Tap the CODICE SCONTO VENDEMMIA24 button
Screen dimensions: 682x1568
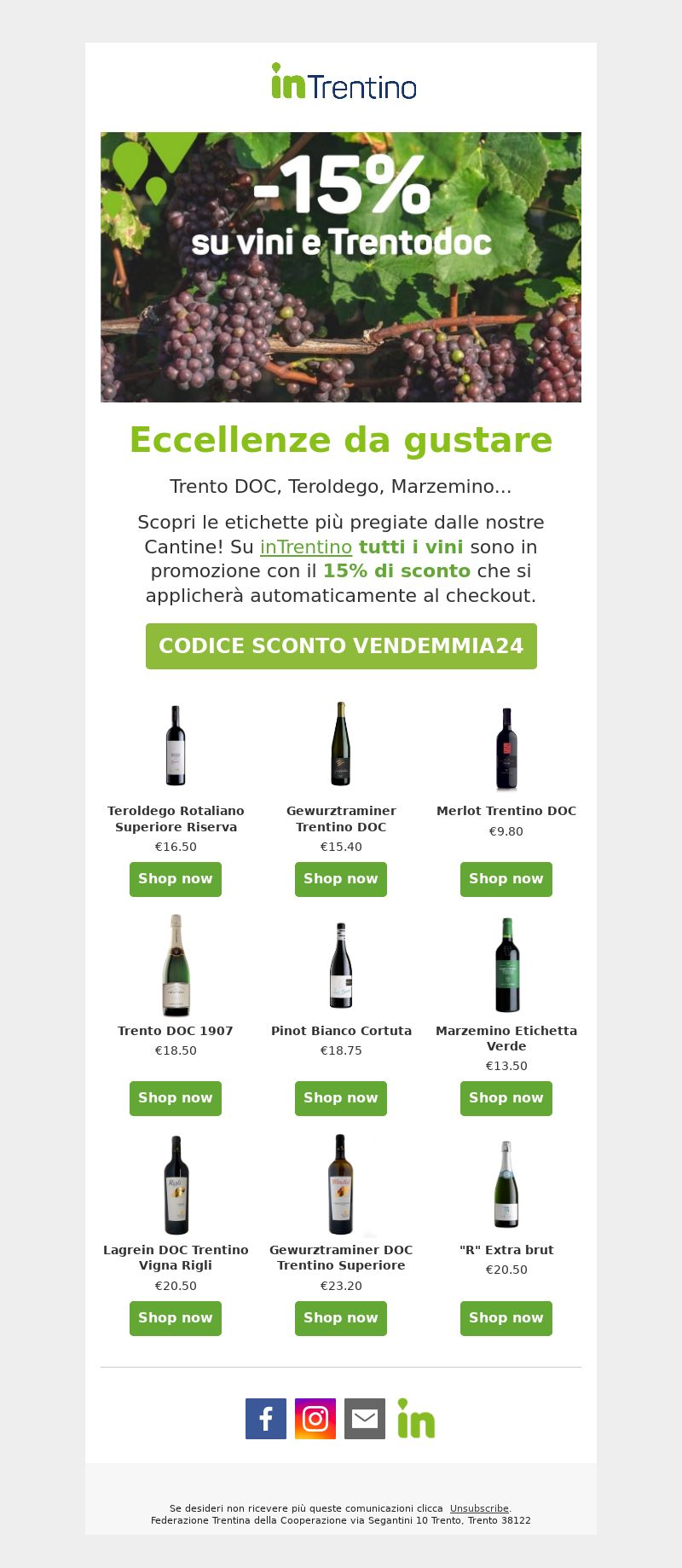point(341,646)
